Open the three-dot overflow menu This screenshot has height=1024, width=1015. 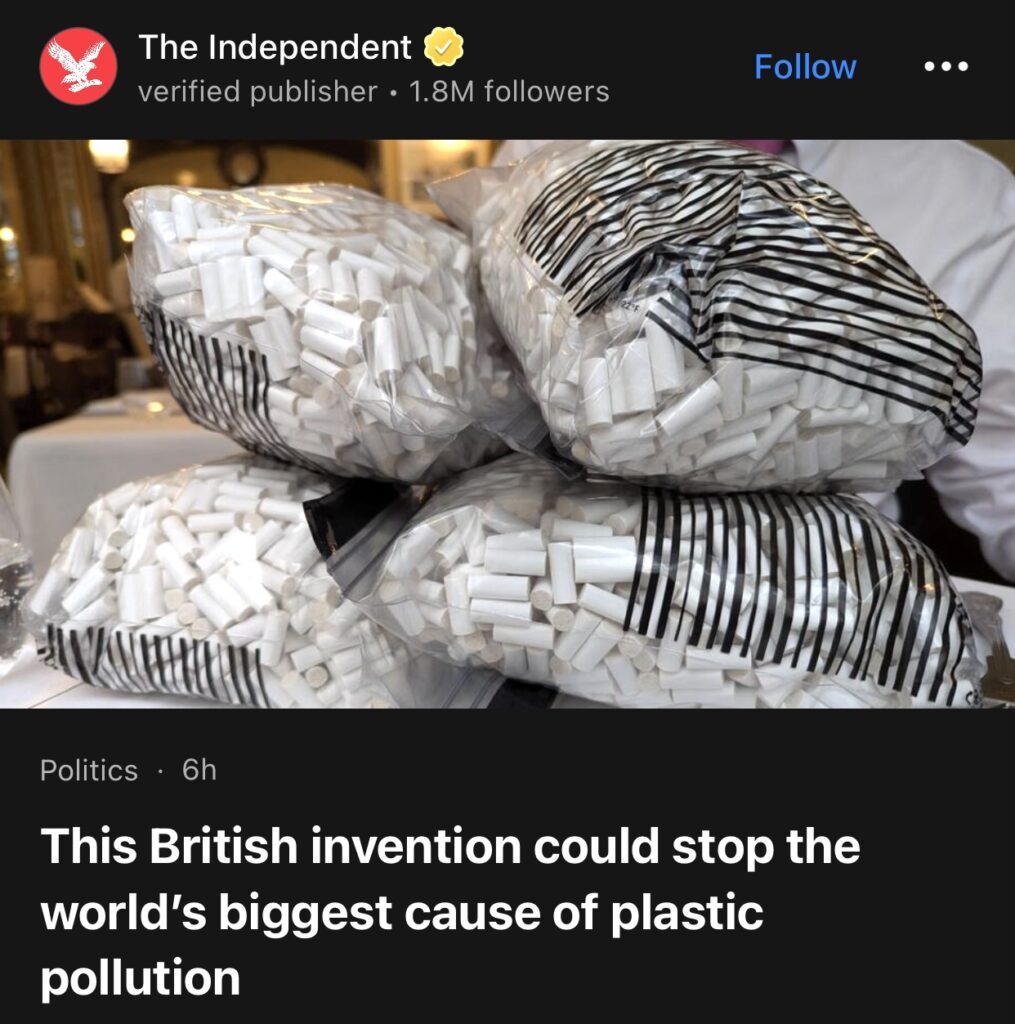tap(945, 67)
